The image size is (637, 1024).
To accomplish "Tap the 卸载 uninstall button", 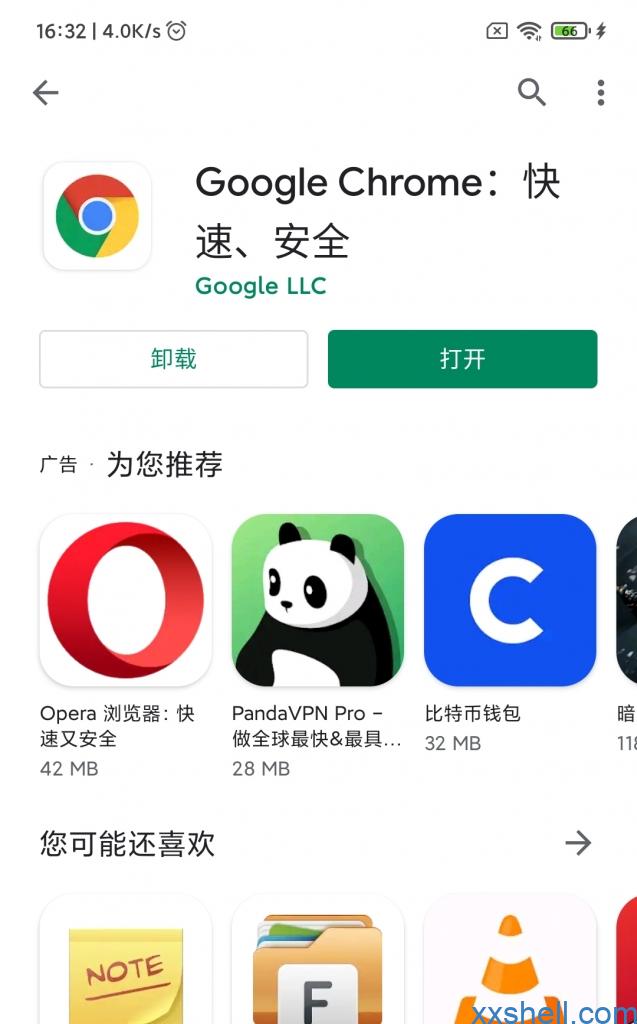I will click(174, 359).
